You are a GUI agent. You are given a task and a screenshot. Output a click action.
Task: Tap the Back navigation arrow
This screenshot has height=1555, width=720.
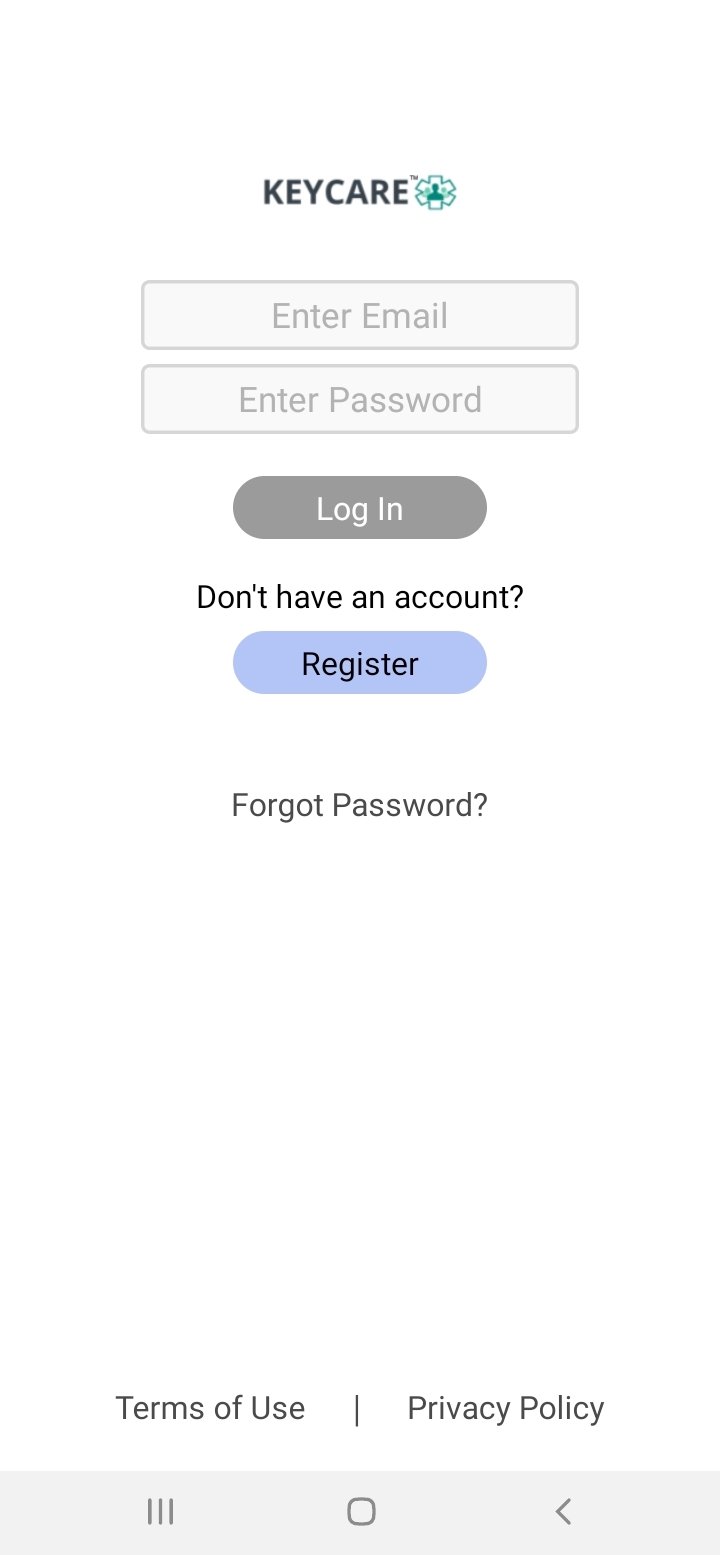pos(563,1511)
